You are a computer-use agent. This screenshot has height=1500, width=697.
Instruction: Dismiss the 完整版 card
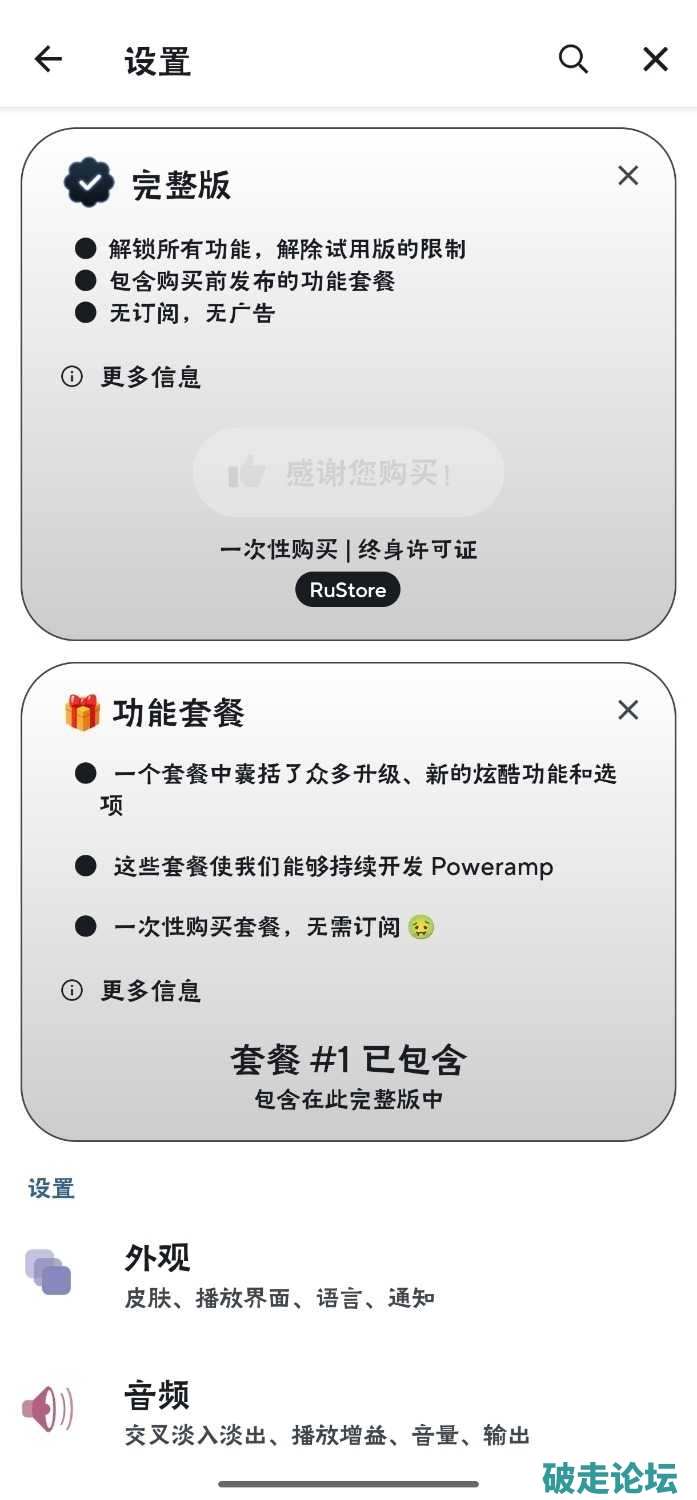(x=628, y=176)
